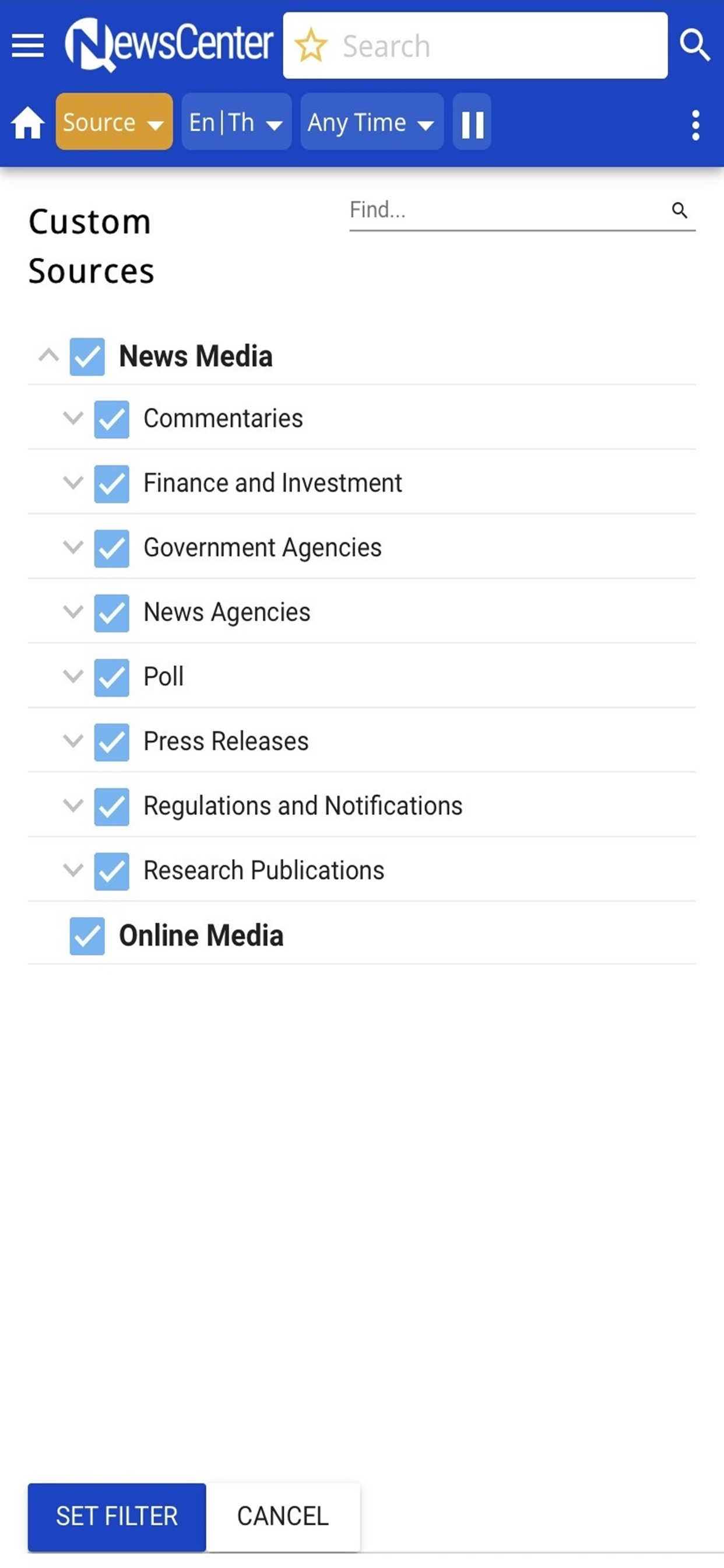This screenshot has width=724, height=1568.
Task: Tap the magnifier search icon in header
Action: coord(695,45)
